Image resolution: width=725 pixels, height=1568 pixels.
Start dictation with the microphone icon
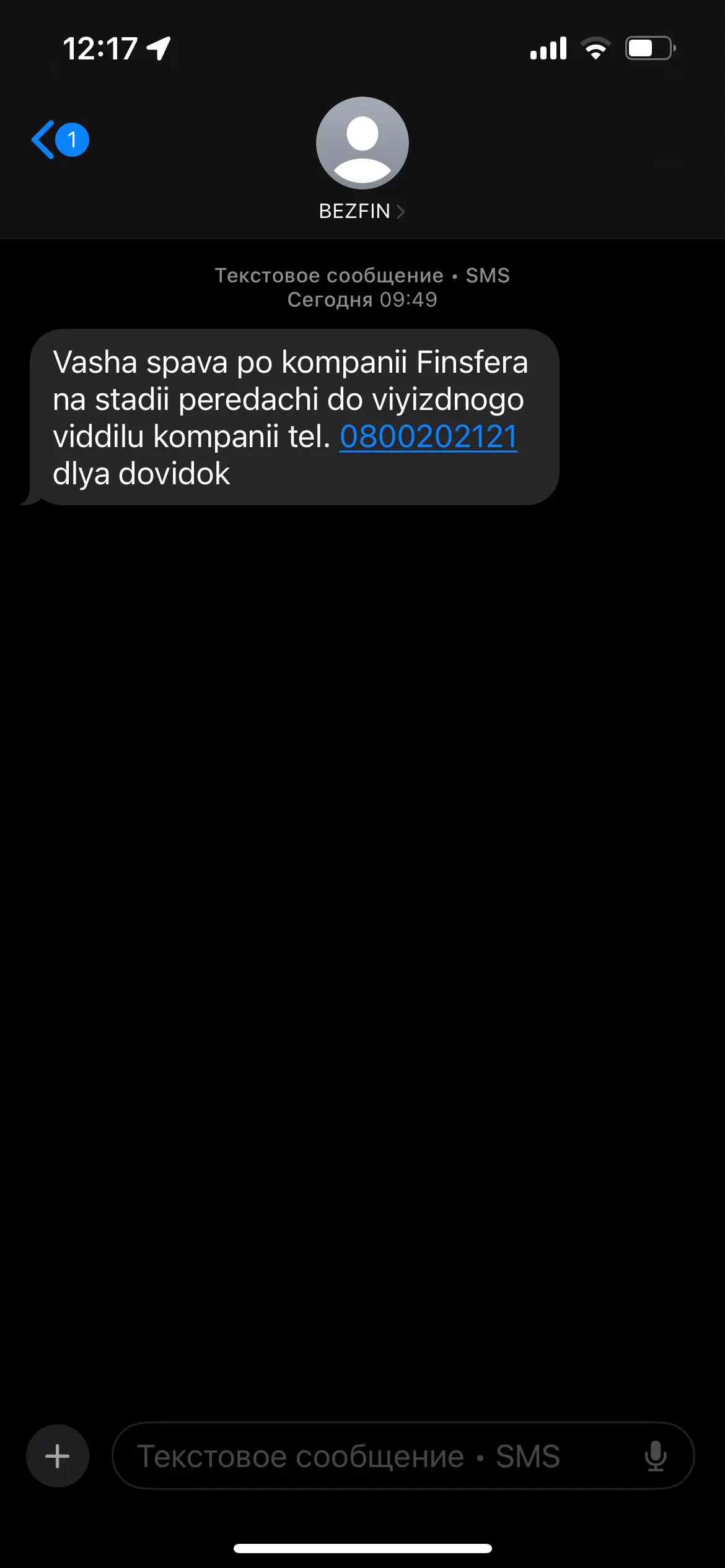click(655, 1456)
